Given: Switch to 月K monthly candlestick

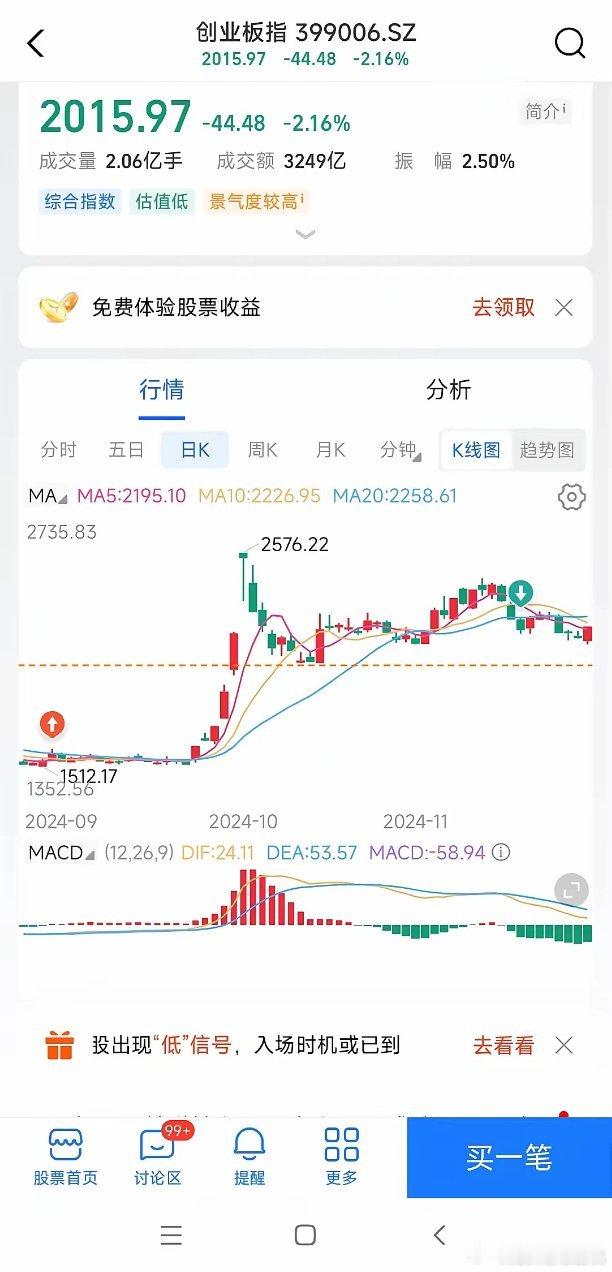Looking at the screenshot, I should point(330,450).
